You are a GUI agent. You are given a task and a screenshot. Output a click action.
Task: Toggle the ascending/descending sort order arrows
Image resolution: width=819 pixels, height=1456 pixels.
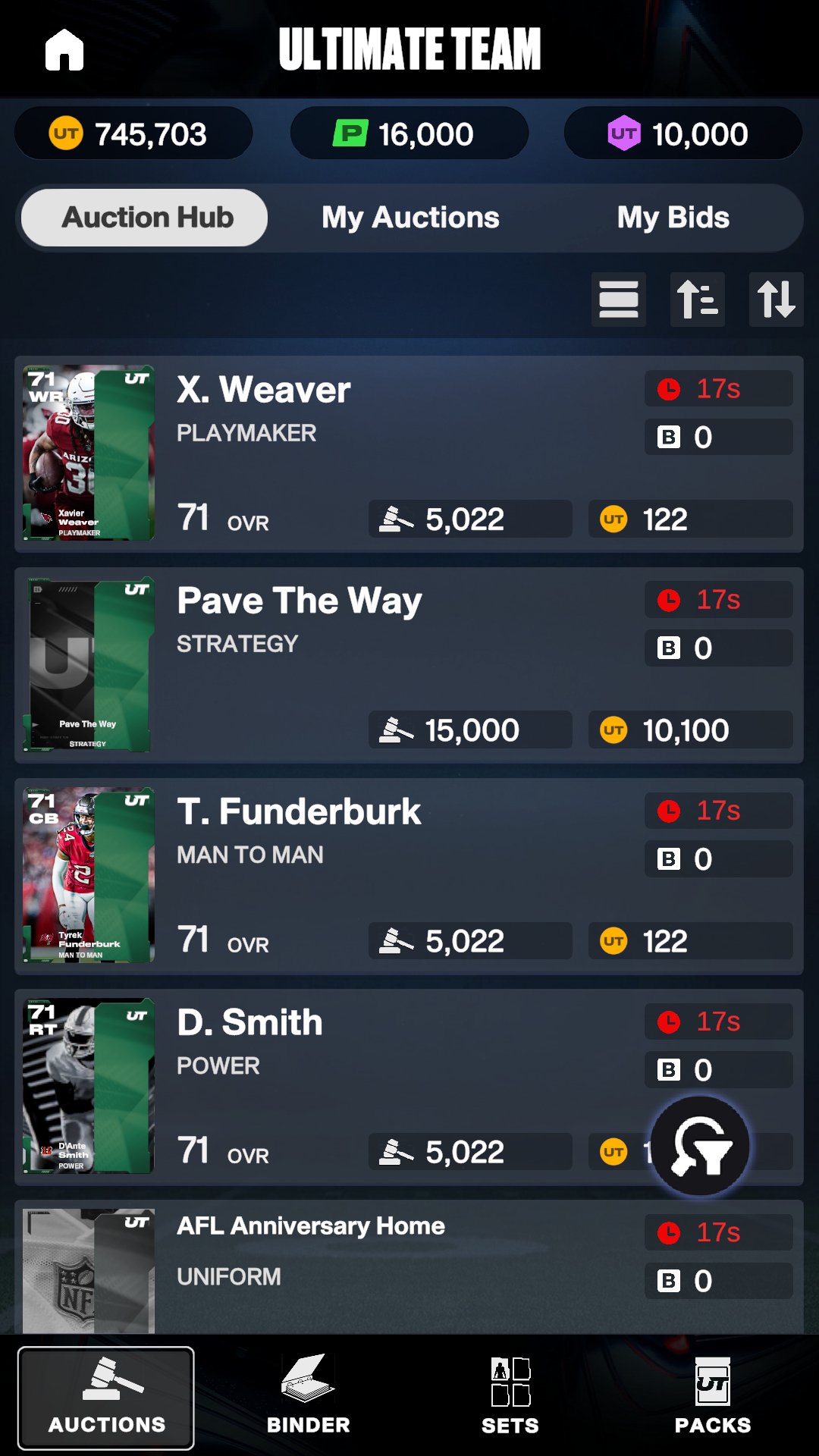click(776, 300)
